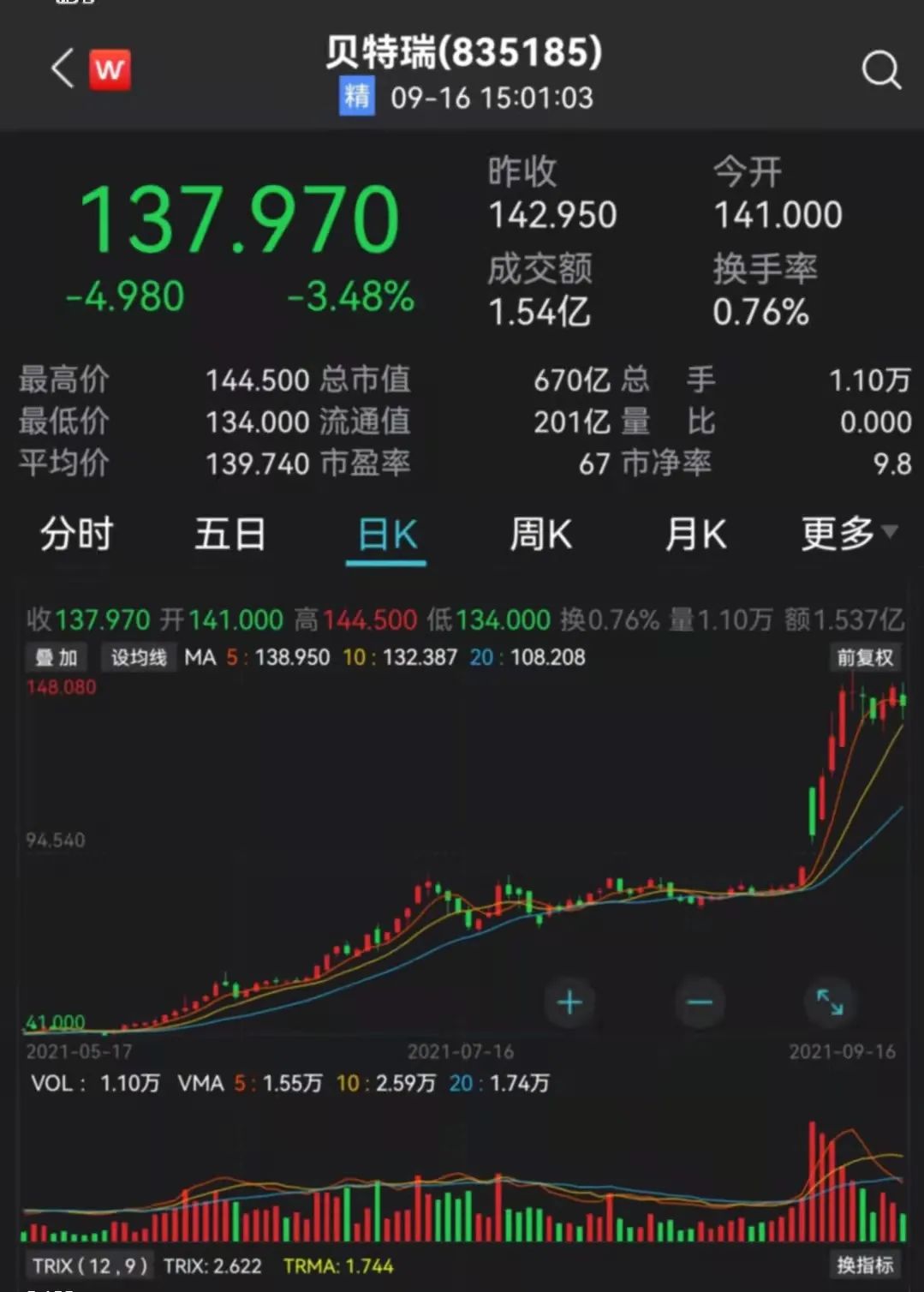The image size is (924, 1292).
Task: Switch to the 分时 chart tab
Action: 76,534
